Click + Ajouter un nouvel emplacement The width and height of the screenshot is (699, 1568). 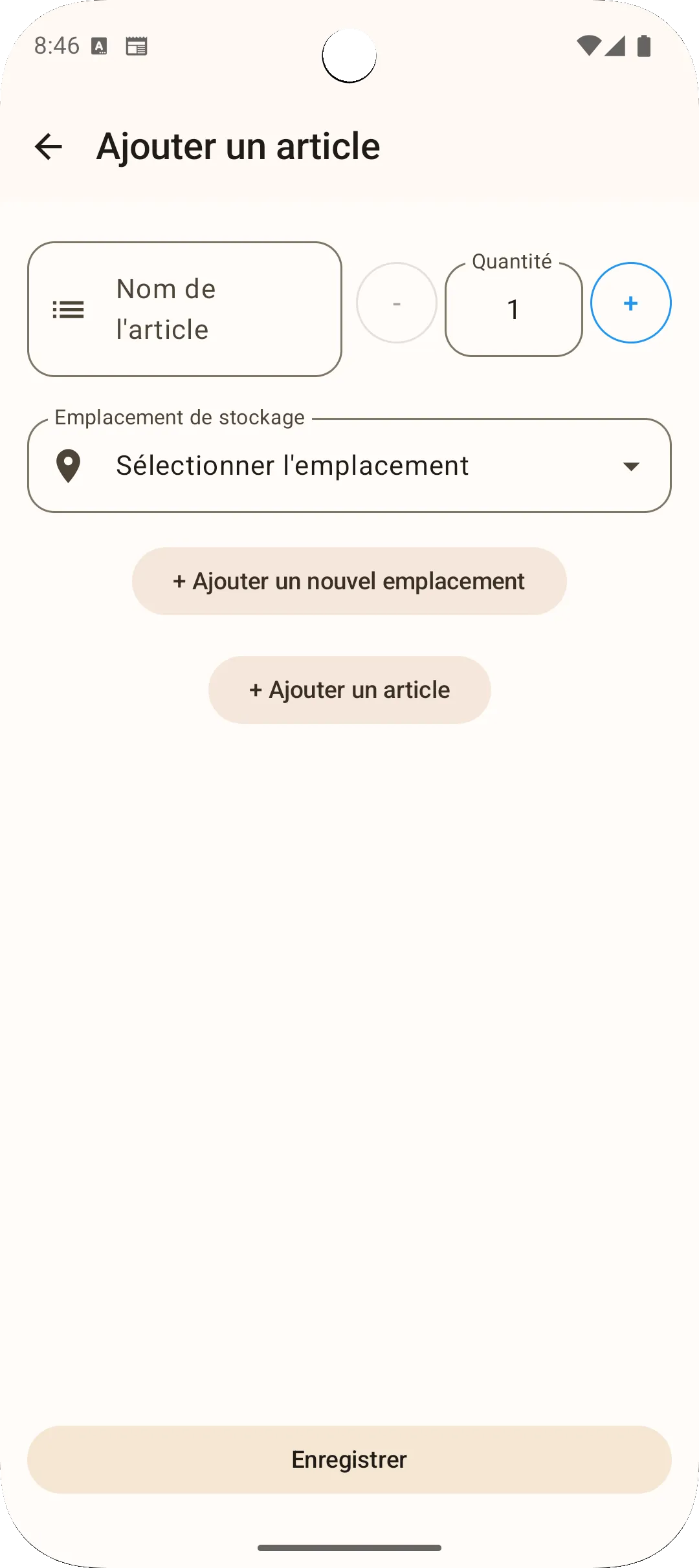[349, 580]
